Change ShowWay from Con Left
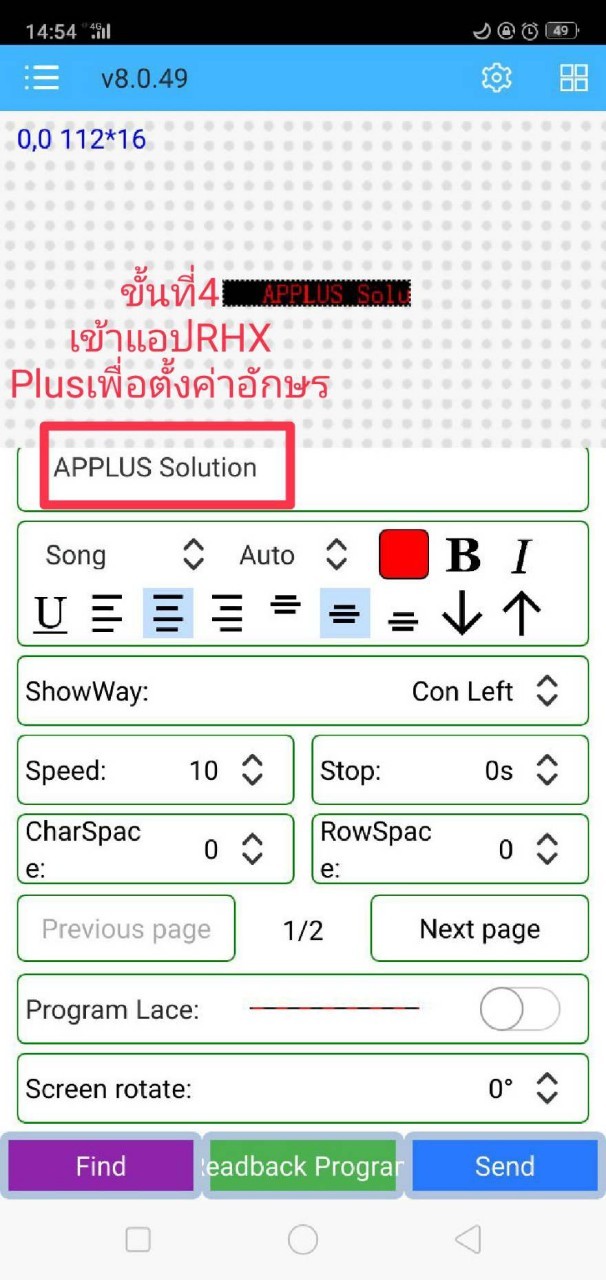 tap(546, 691)
